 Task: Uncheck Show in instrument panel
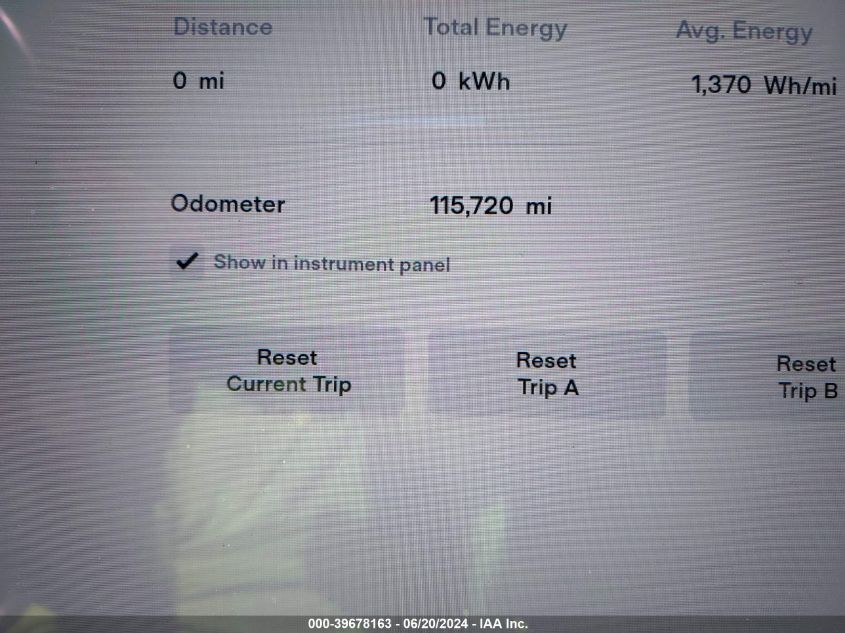tap(186, 262)
